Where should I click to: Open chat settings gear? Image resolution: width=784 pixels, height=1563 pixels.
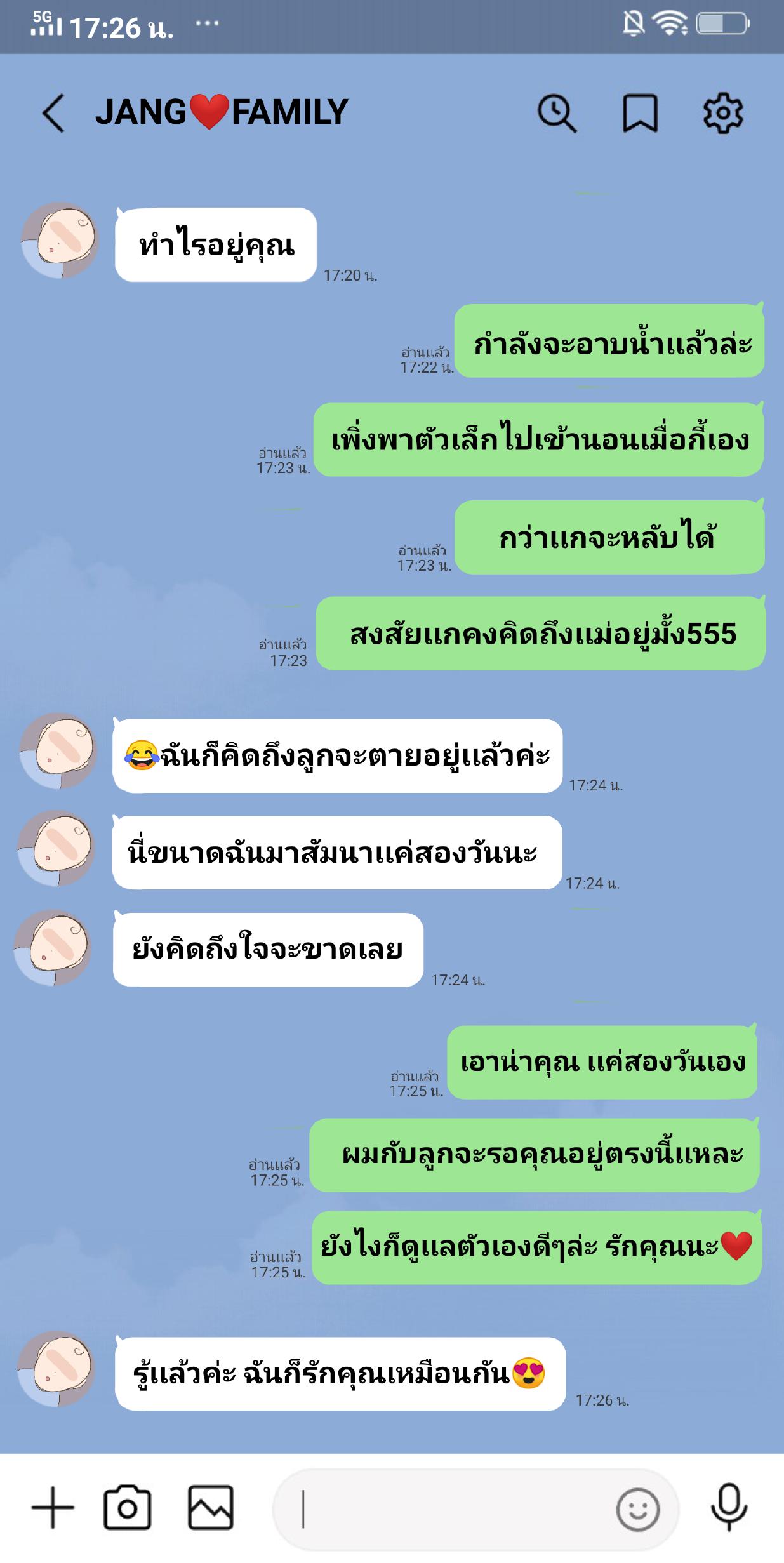click(722, 113)
